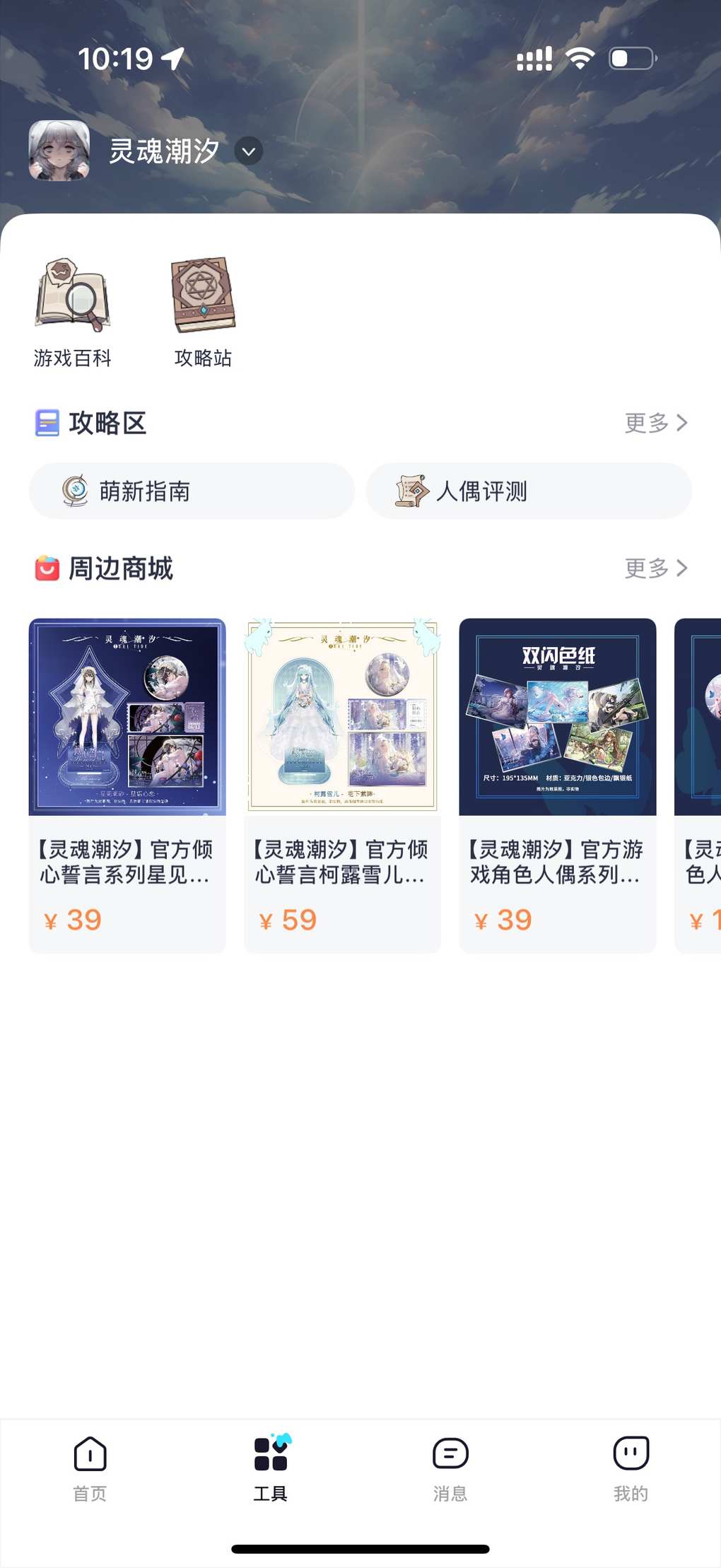This screenshot has width=721, height=1568.
Task: Select the 萌新指南 chip
Action: point(192,491)
